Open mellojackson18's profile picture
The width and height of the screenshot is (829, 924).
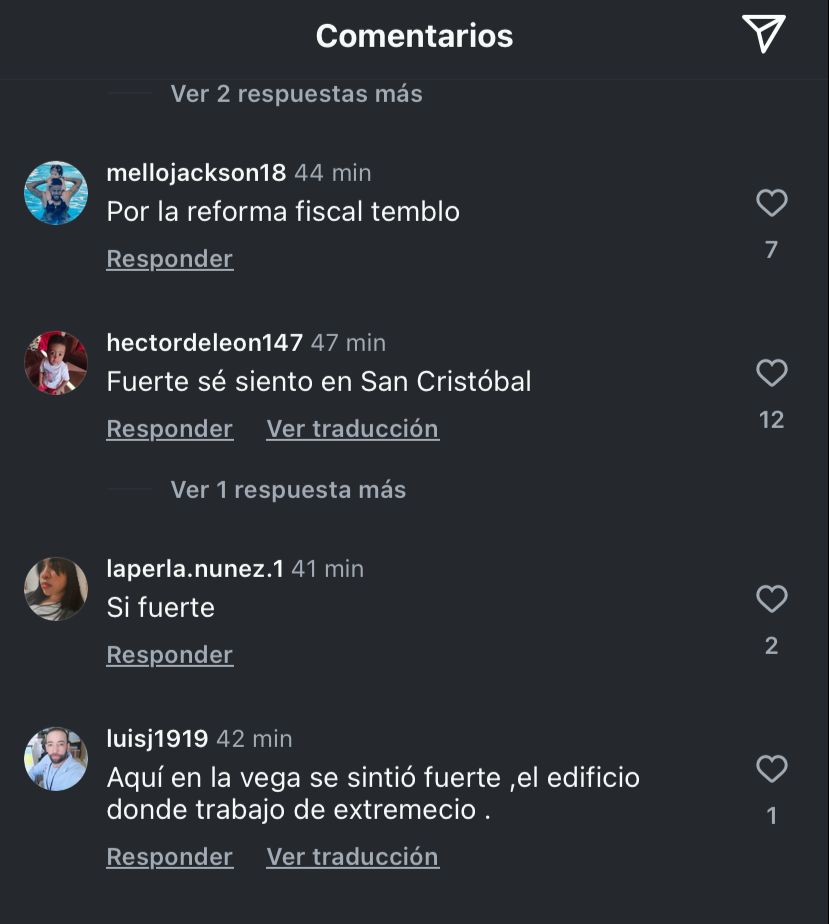pos(56,193)
